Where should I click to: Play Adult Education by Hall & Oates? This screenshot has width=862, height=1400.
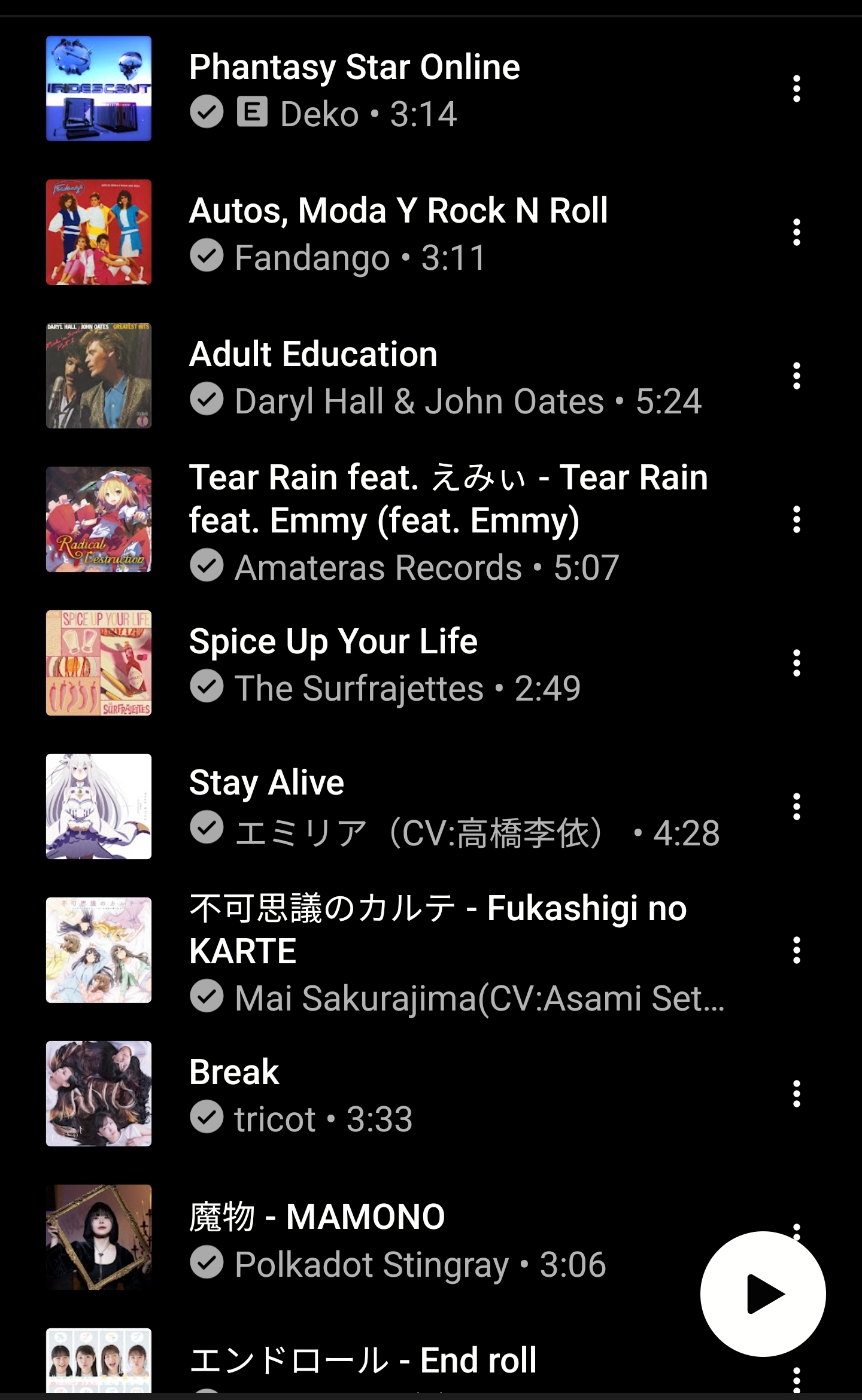click(313, 354)
